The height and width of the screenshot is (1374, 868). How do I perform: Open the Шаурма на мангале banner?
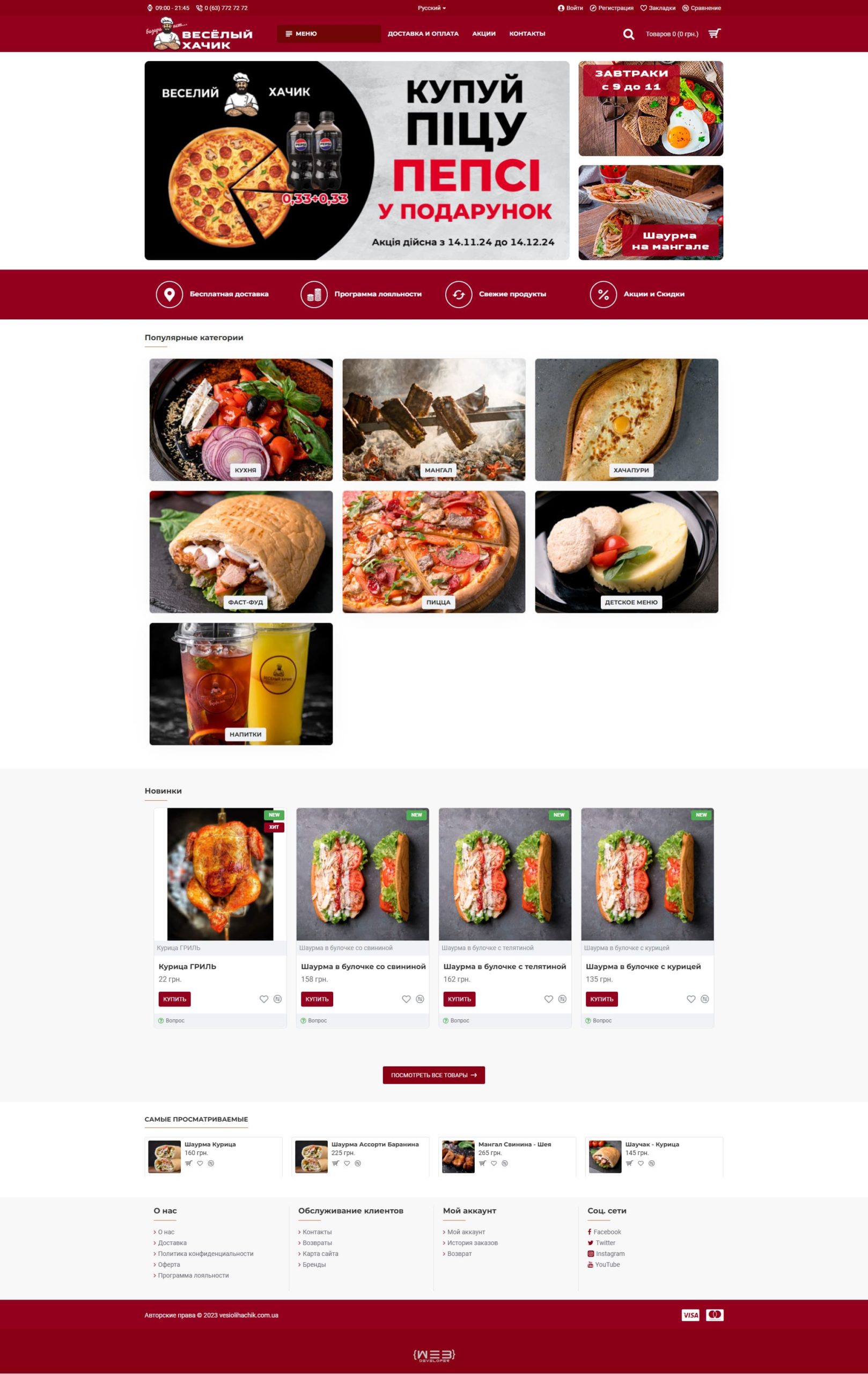point(650,212)
